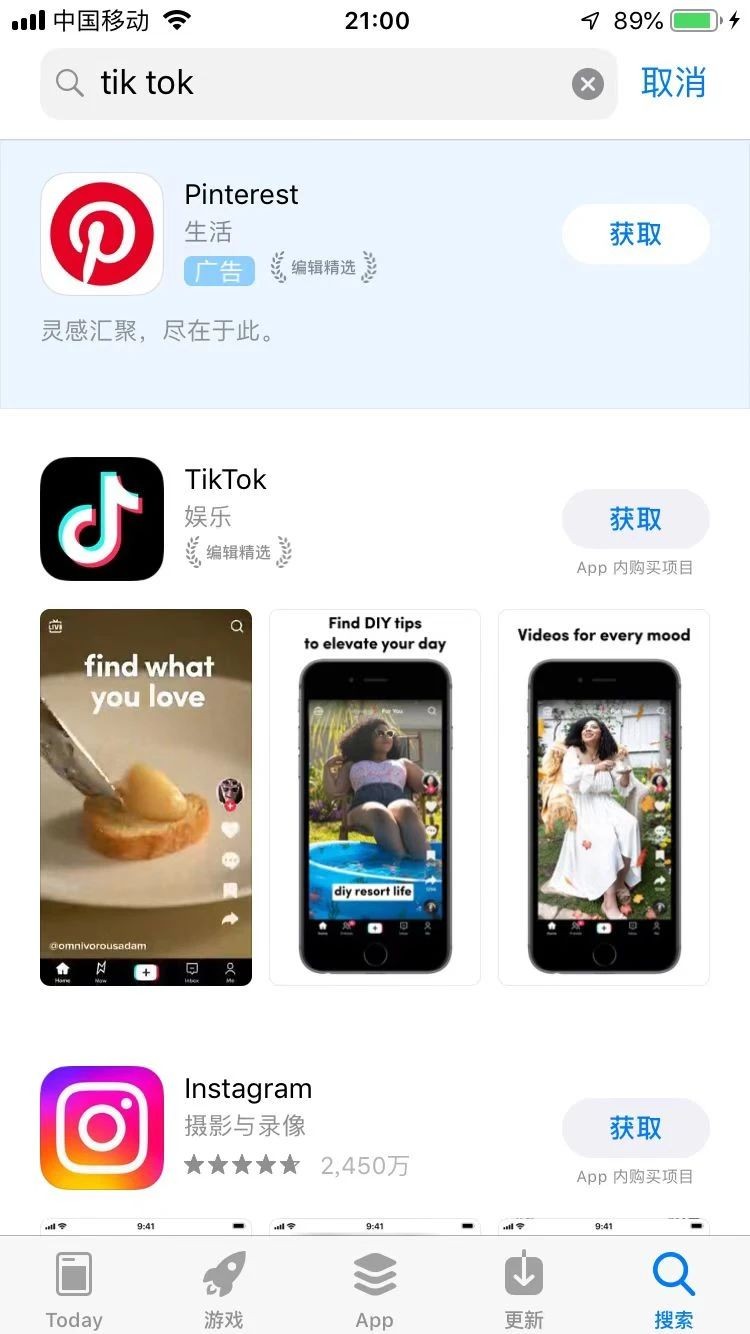The height and width of the screenshot is (1334, 750).
Task: Select the 搜索 search tab
Action: point(674,1290)
